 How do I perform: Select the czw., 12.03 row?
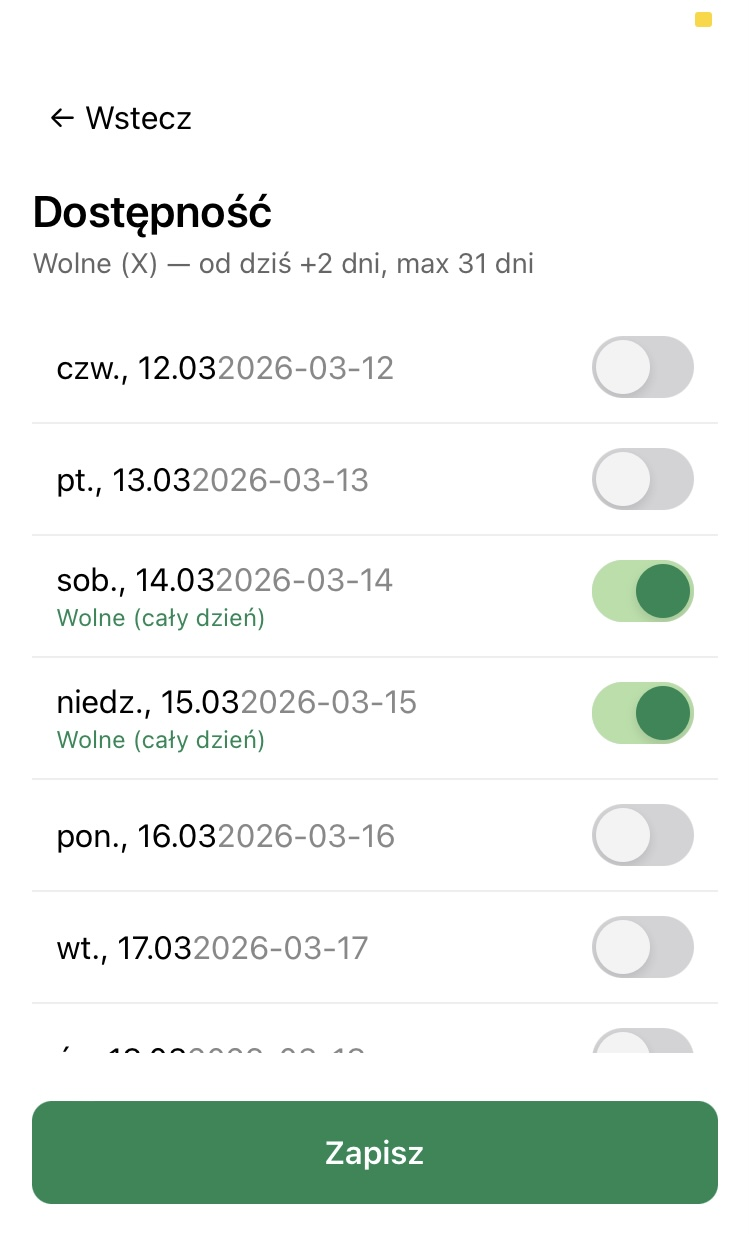coord(300,367)
